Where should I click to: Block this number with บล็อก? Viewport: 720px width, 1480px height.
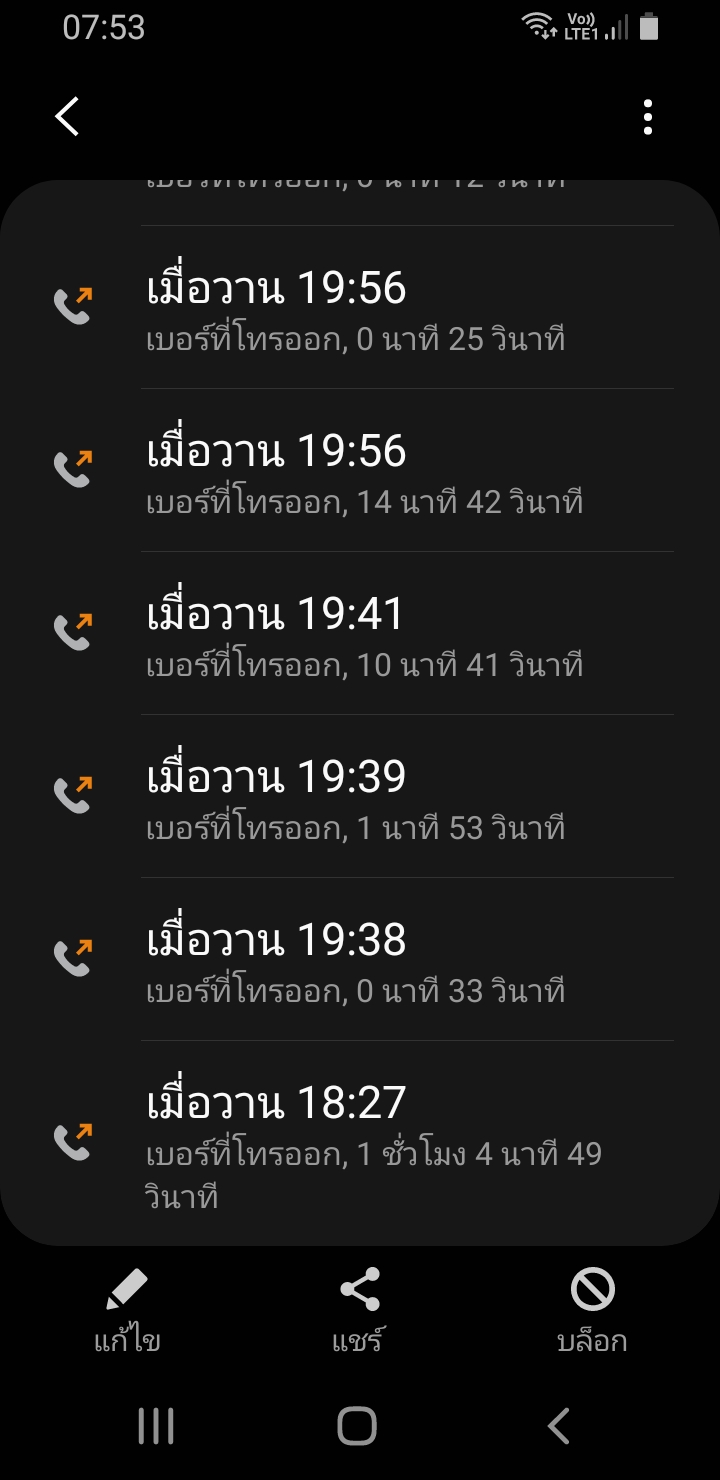592,1309
